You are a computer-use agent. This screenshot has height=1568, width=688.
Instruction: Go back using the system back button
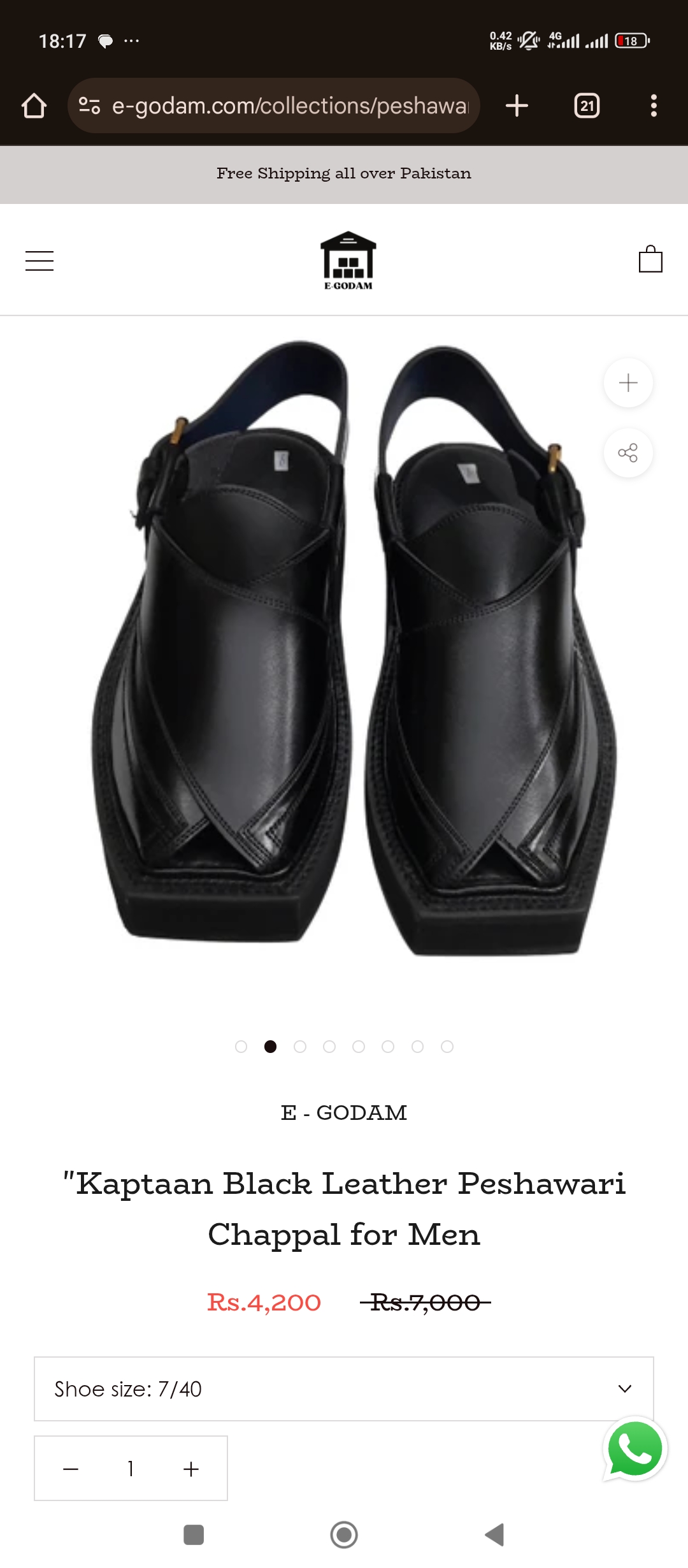[x=494, y=1535]
